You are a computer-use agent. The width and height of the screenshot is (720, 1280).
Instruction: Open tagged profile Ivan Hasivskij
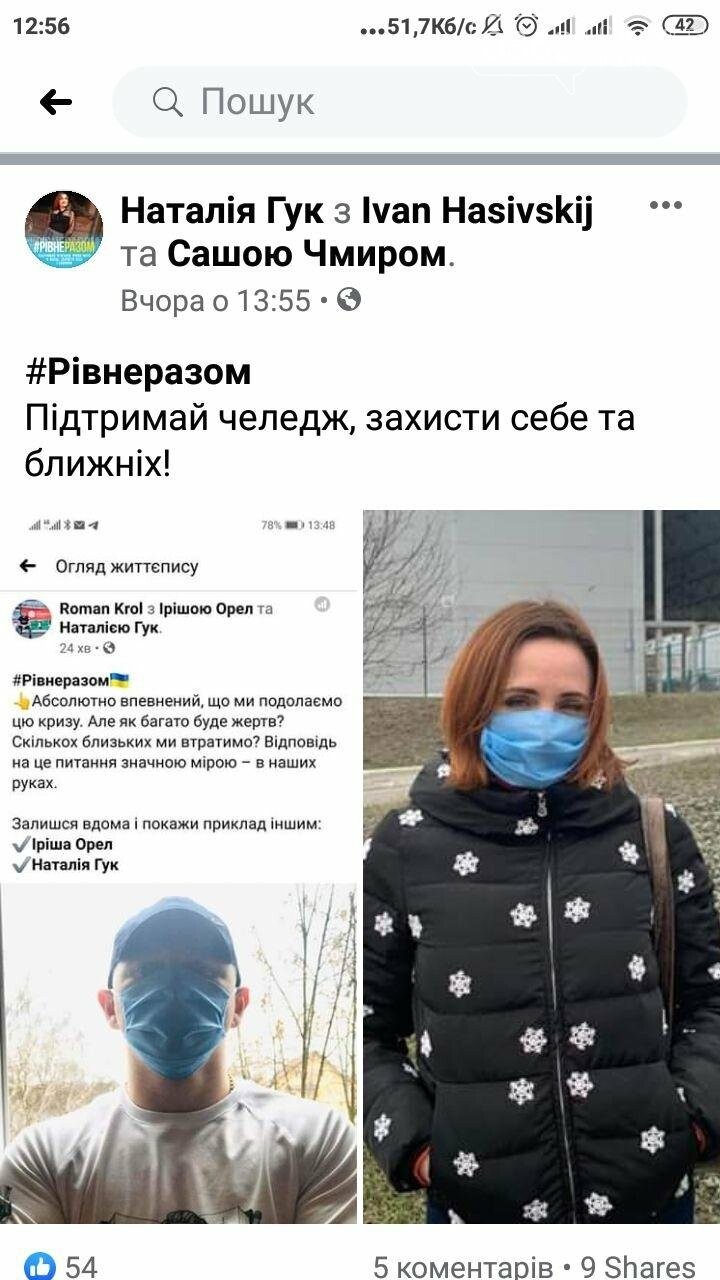(476, 211)
